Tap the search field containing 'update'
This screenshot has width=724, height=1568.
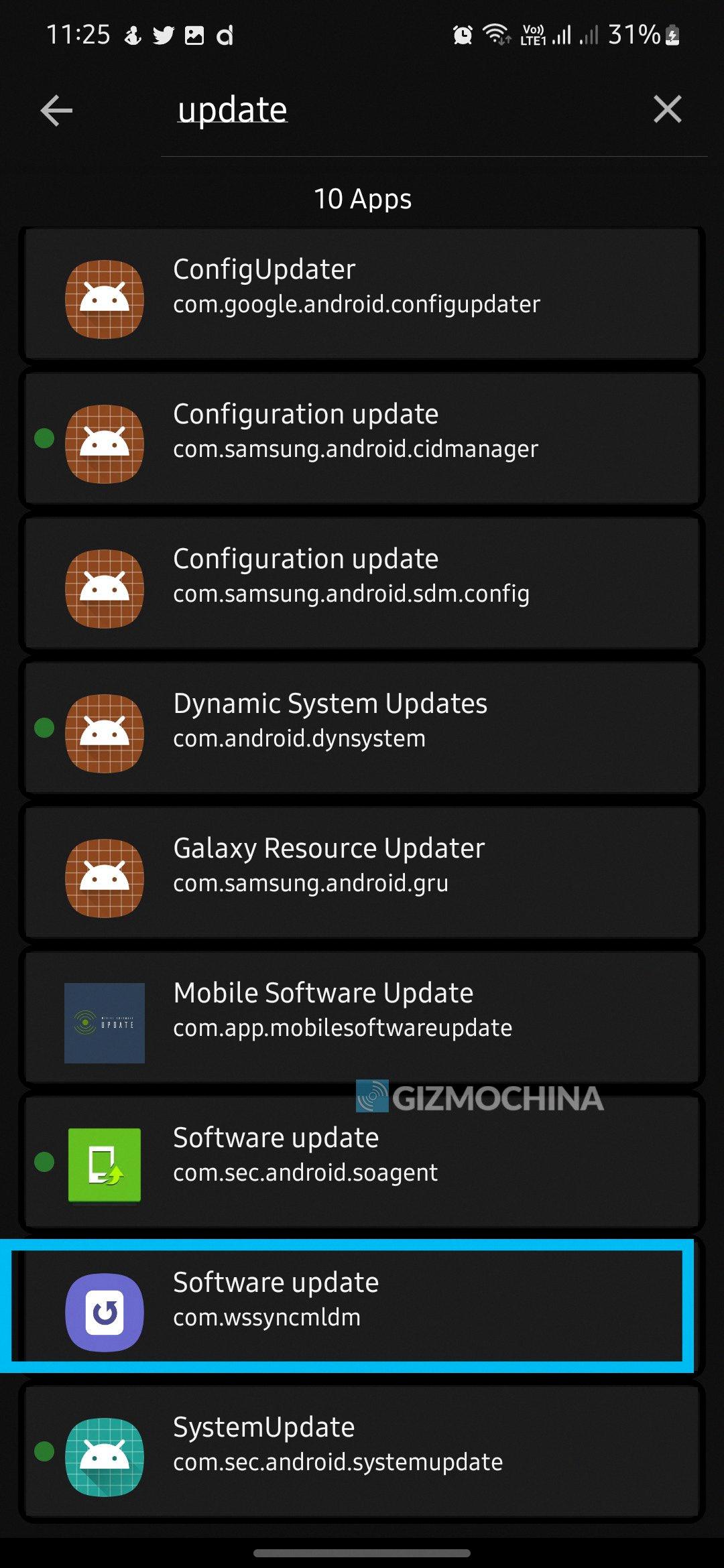402,111
